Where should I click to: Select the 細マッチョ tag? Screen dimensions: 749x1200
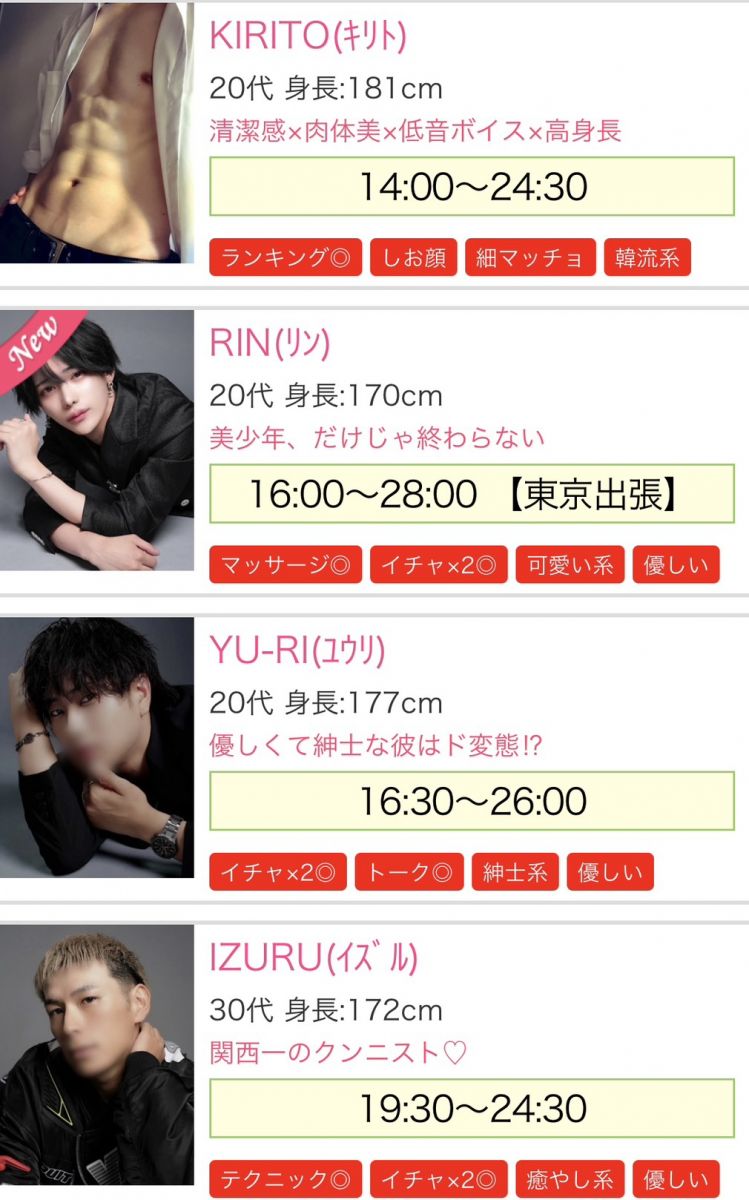pyautogui.click(x=530, y=258)
